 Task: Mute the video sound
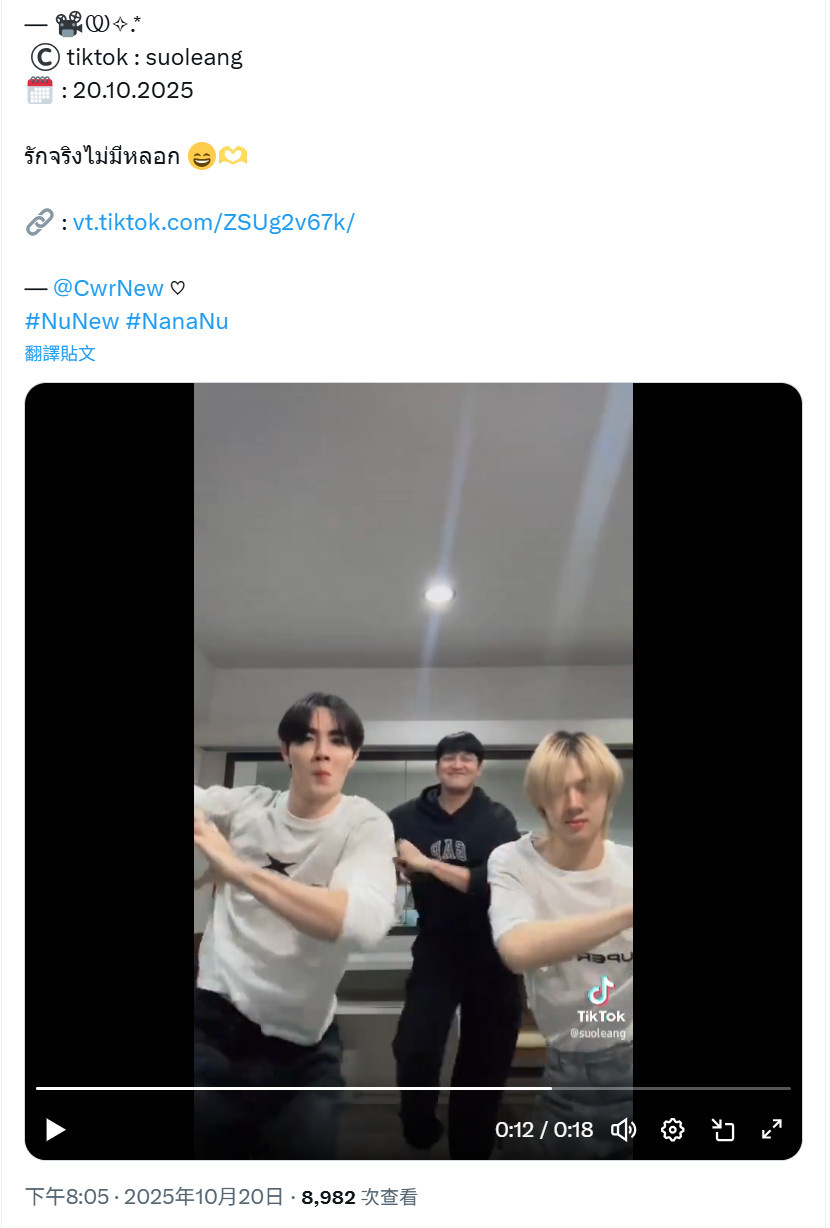click(624, 1130)
